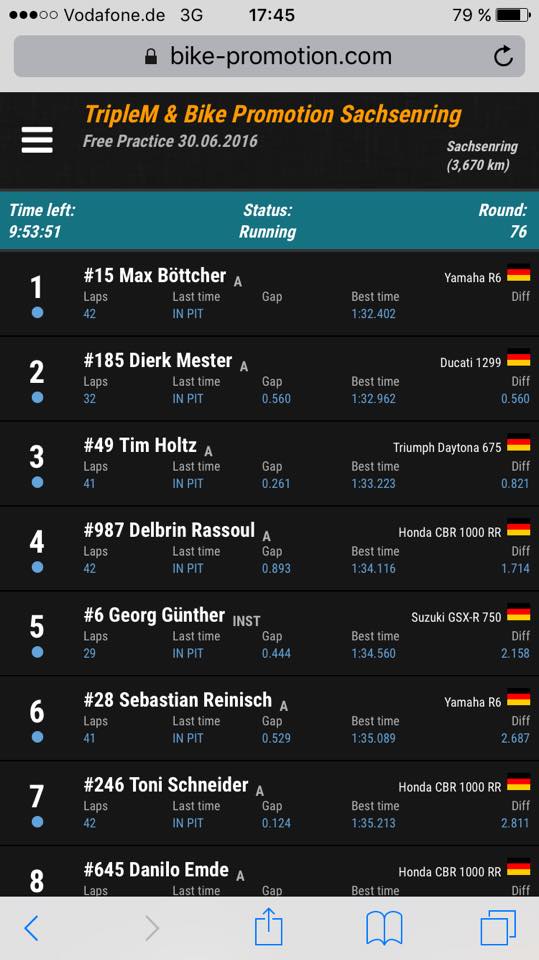Viewport: 539px width, 960px height.
Task: Open rider #15 Max Böttcher's entry
Action: pyautogui.click(x=270, y=294)
